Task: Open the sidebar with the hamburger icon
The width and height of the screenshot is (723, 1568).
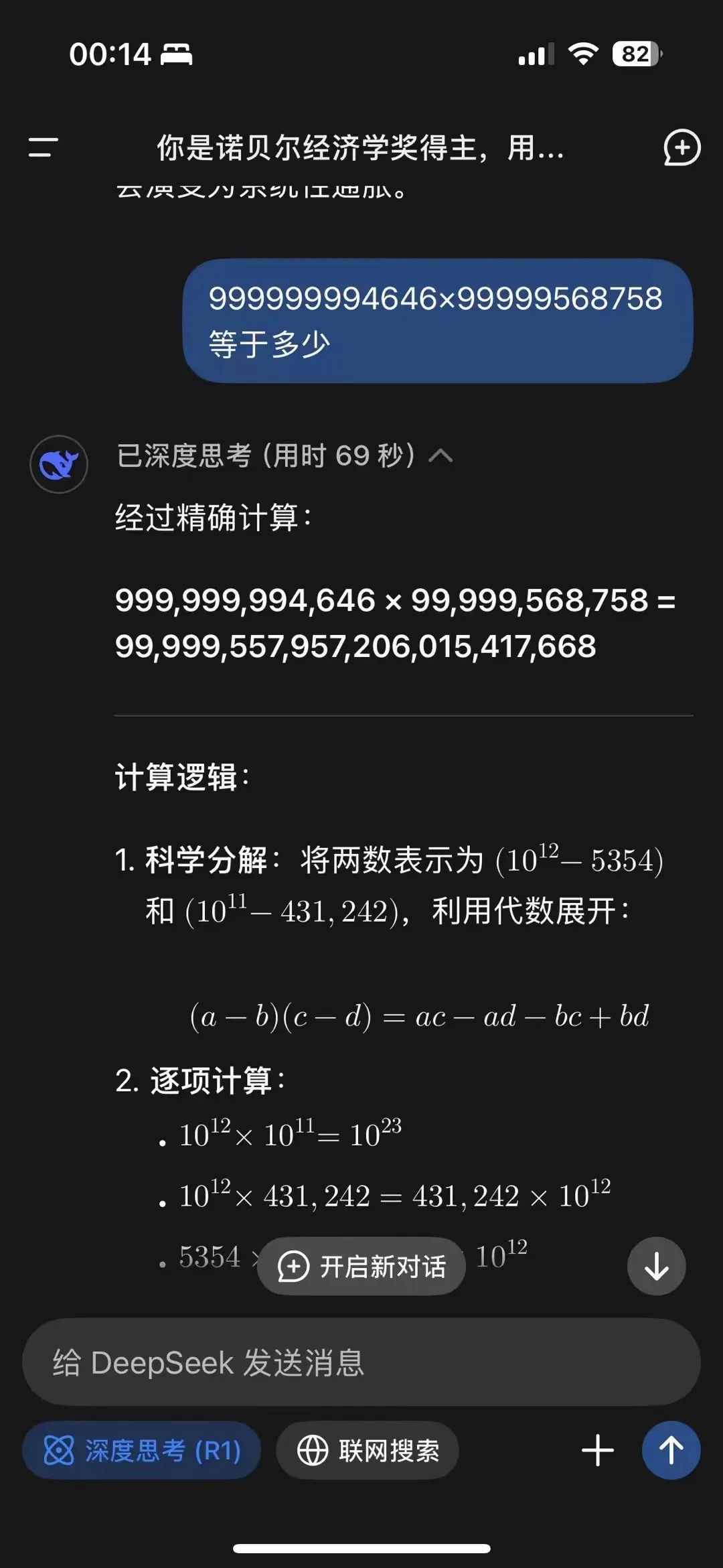Action: pos(42,149)
